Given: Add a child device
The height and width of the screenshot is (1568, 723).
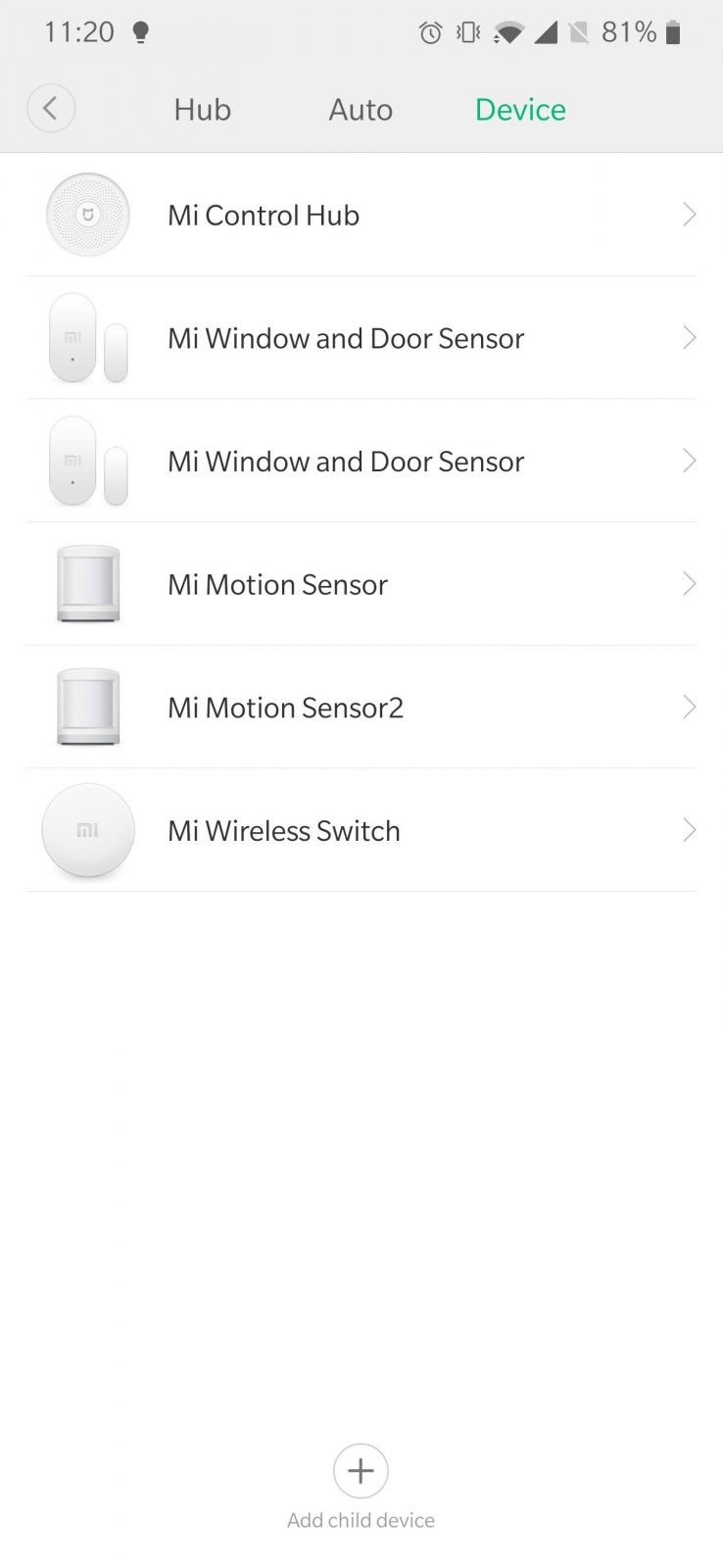Looking at the screenshot, I should tap(361, 1471).
